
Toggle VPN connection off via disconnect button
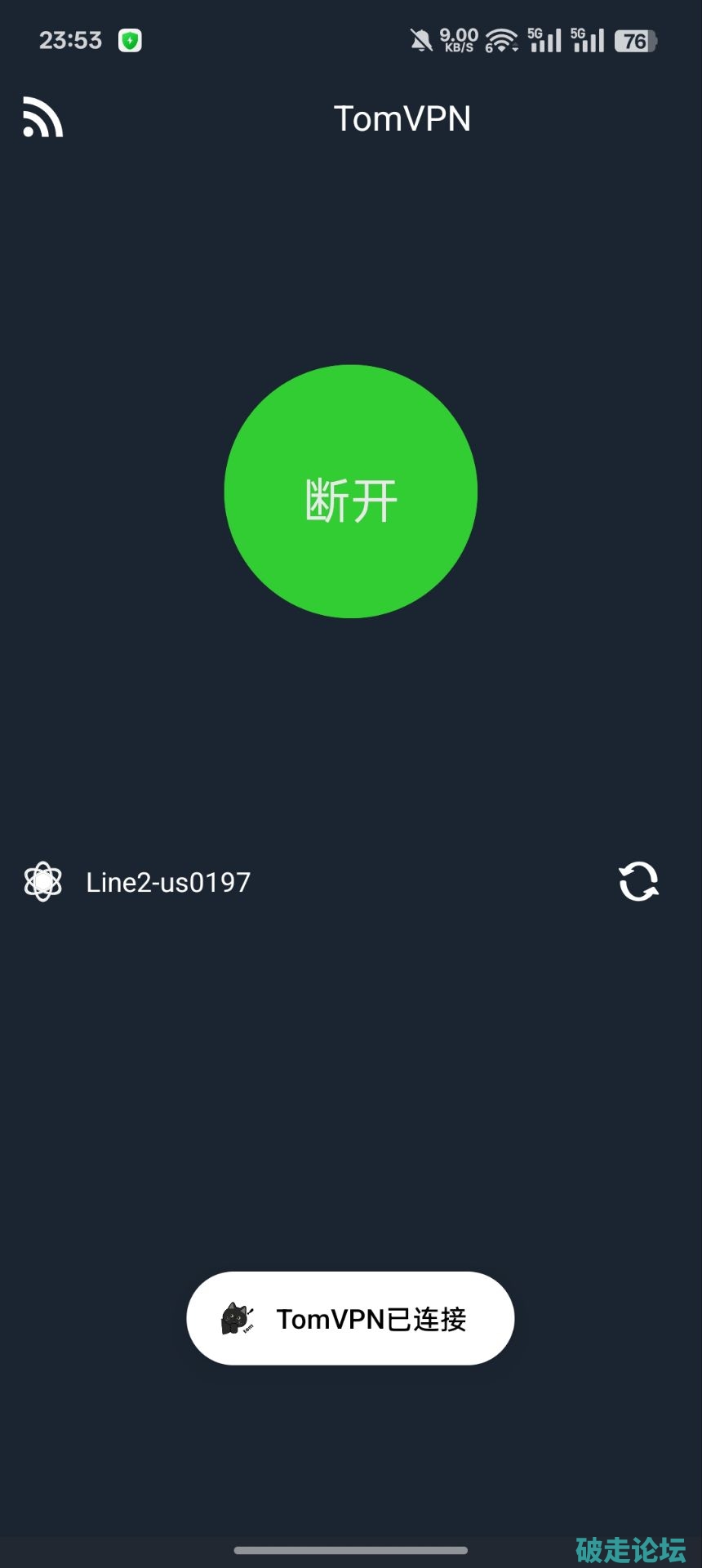(350, 492)
